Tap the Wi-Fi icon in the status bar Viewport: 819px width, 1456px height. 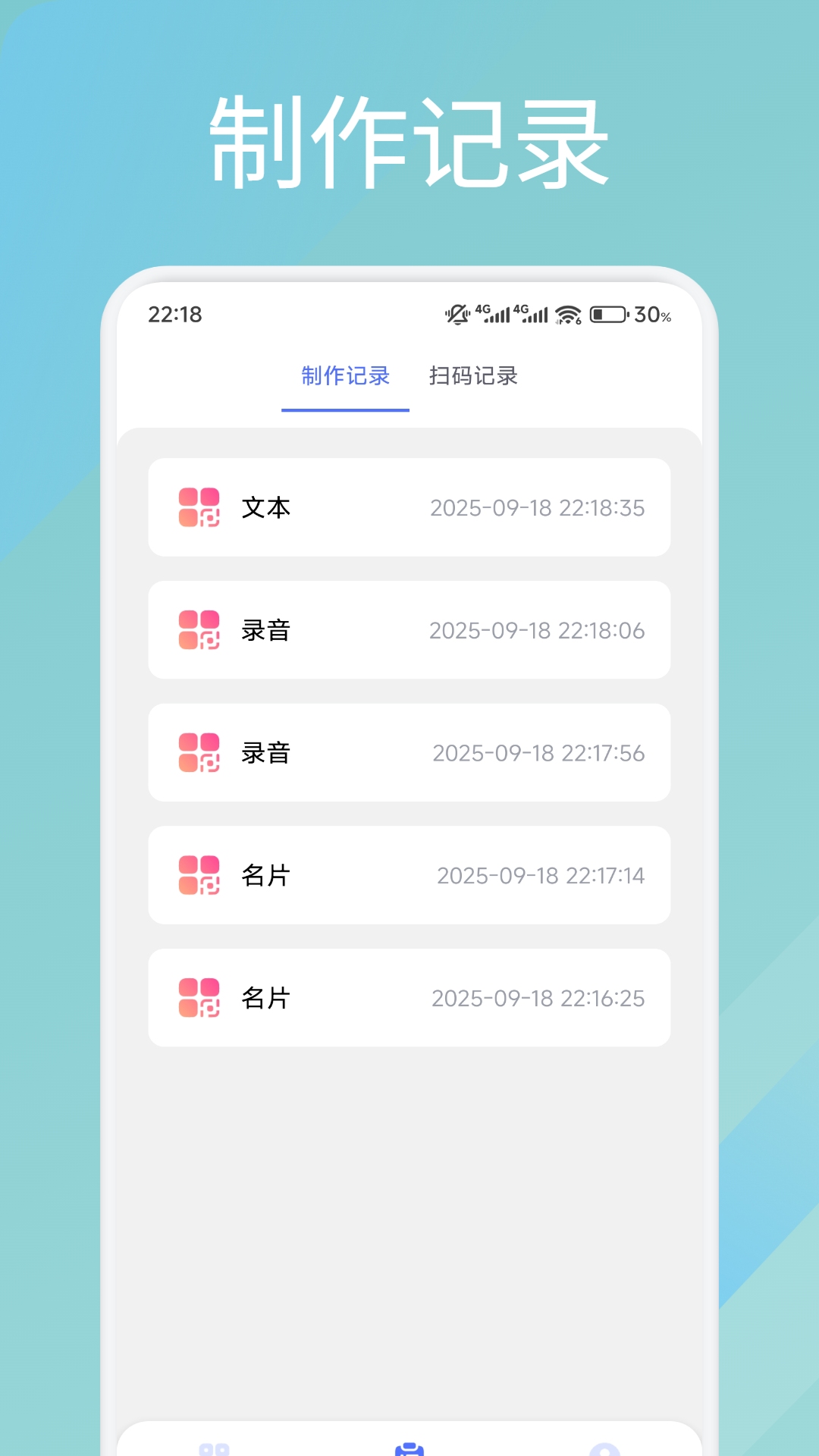567,313
